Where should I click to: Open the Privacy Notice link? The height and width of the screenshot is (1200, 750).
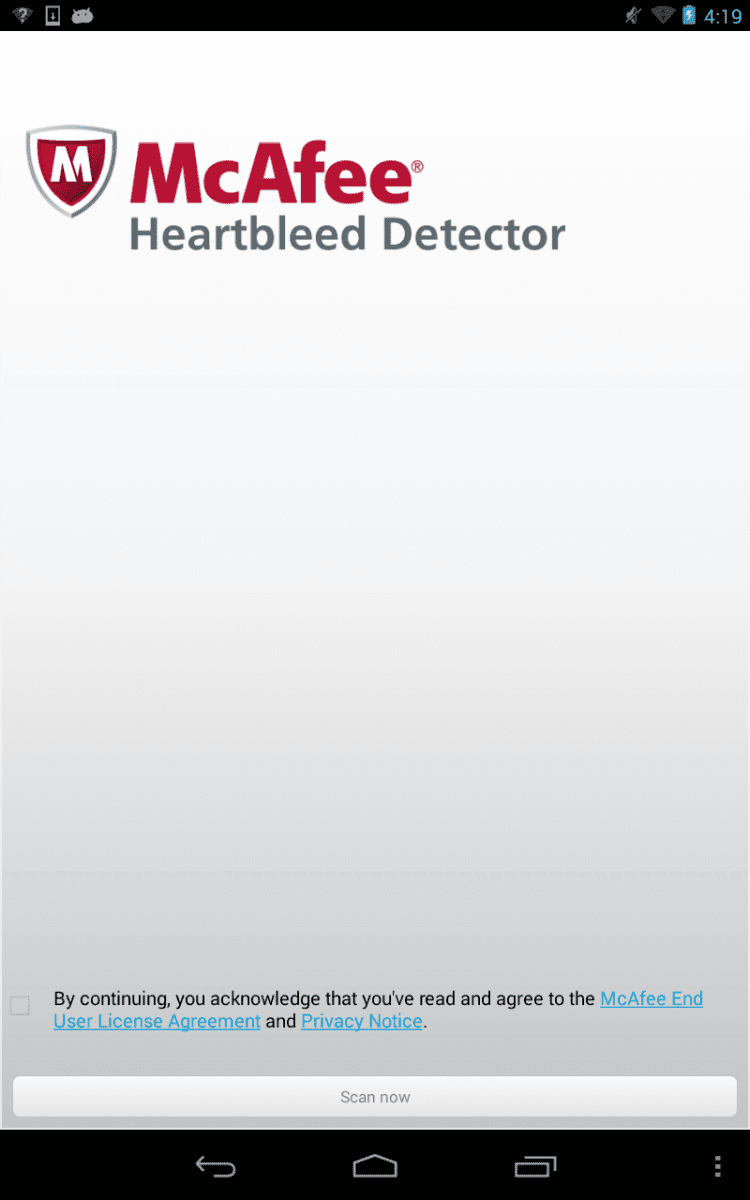click(x=362, y=1021)
